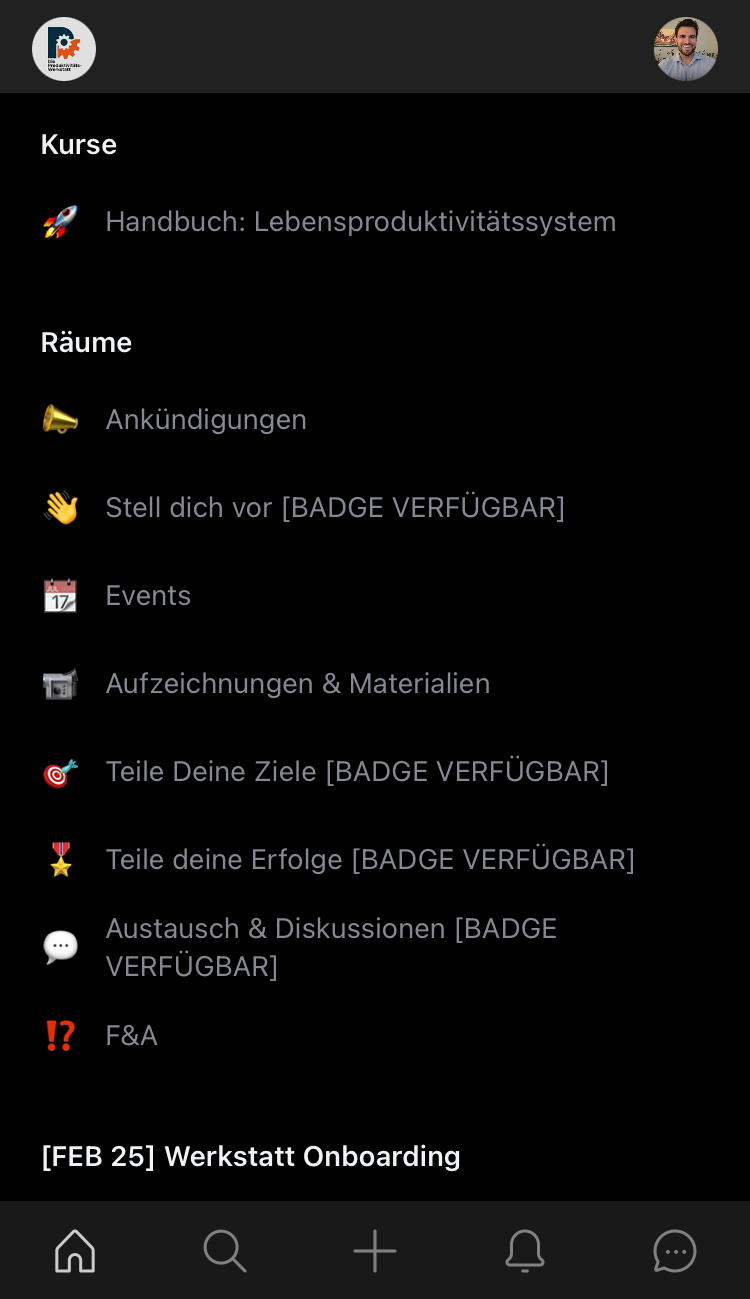This screenshot has height=1299, width=750.
Task: Open Handbuch: Lebensproduktivitätssystem course
Action: pyautogui.click(x=360, y=221)
